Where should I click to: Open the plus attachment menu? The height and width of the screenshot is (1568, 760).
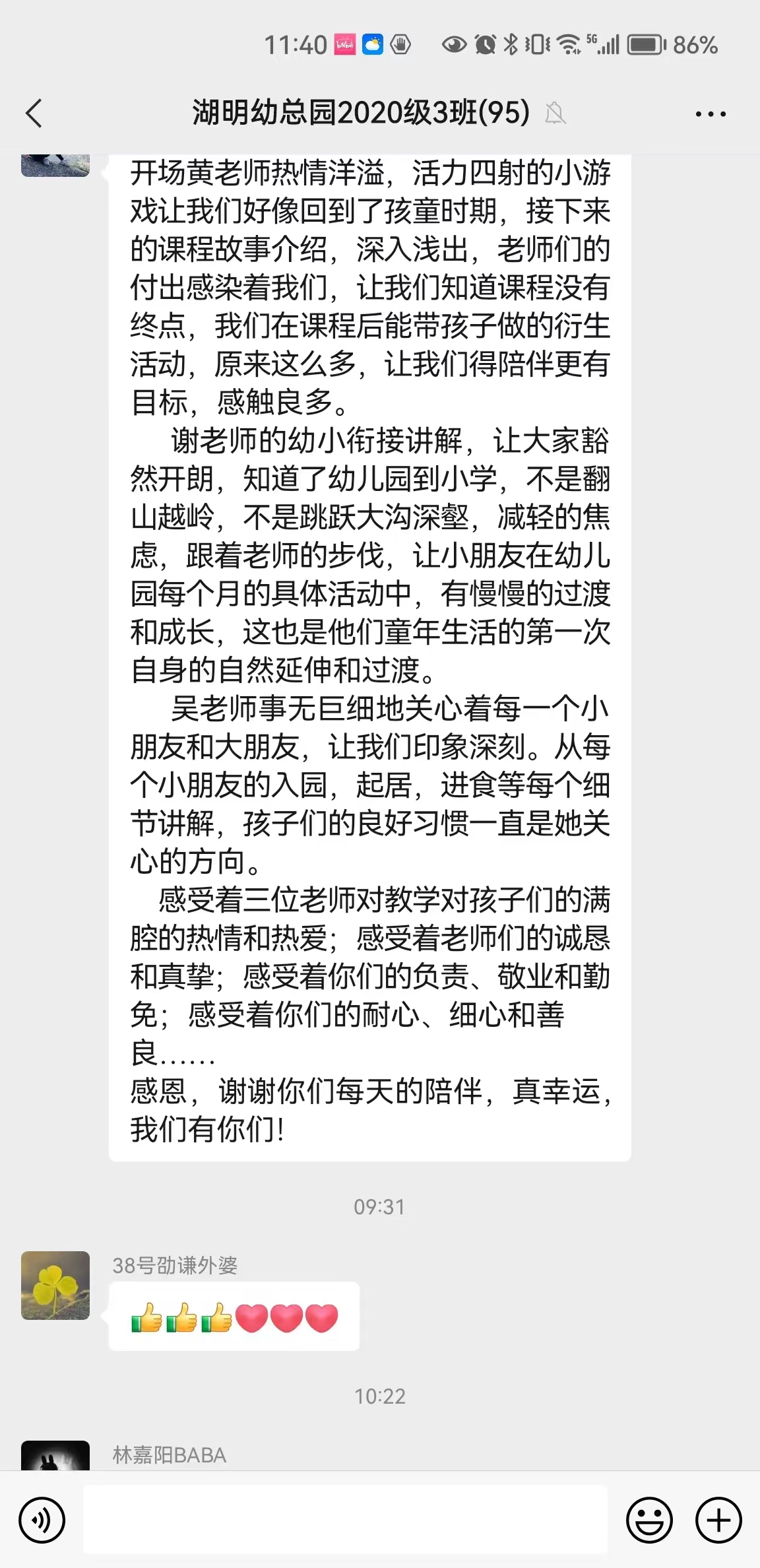[718, 1520]
